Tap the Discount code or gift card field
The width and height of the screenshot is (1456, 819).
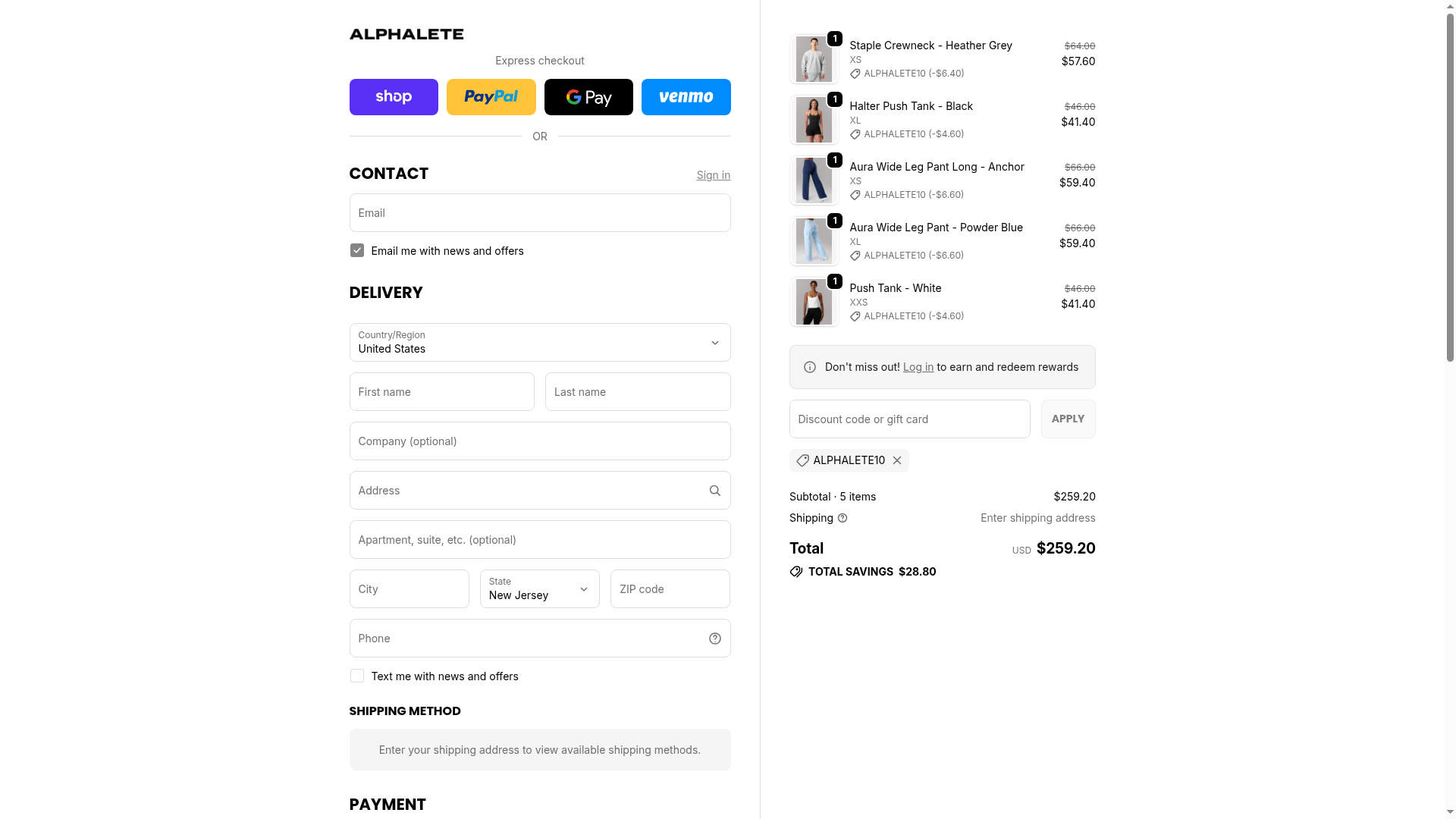click(x=909, y=419)
